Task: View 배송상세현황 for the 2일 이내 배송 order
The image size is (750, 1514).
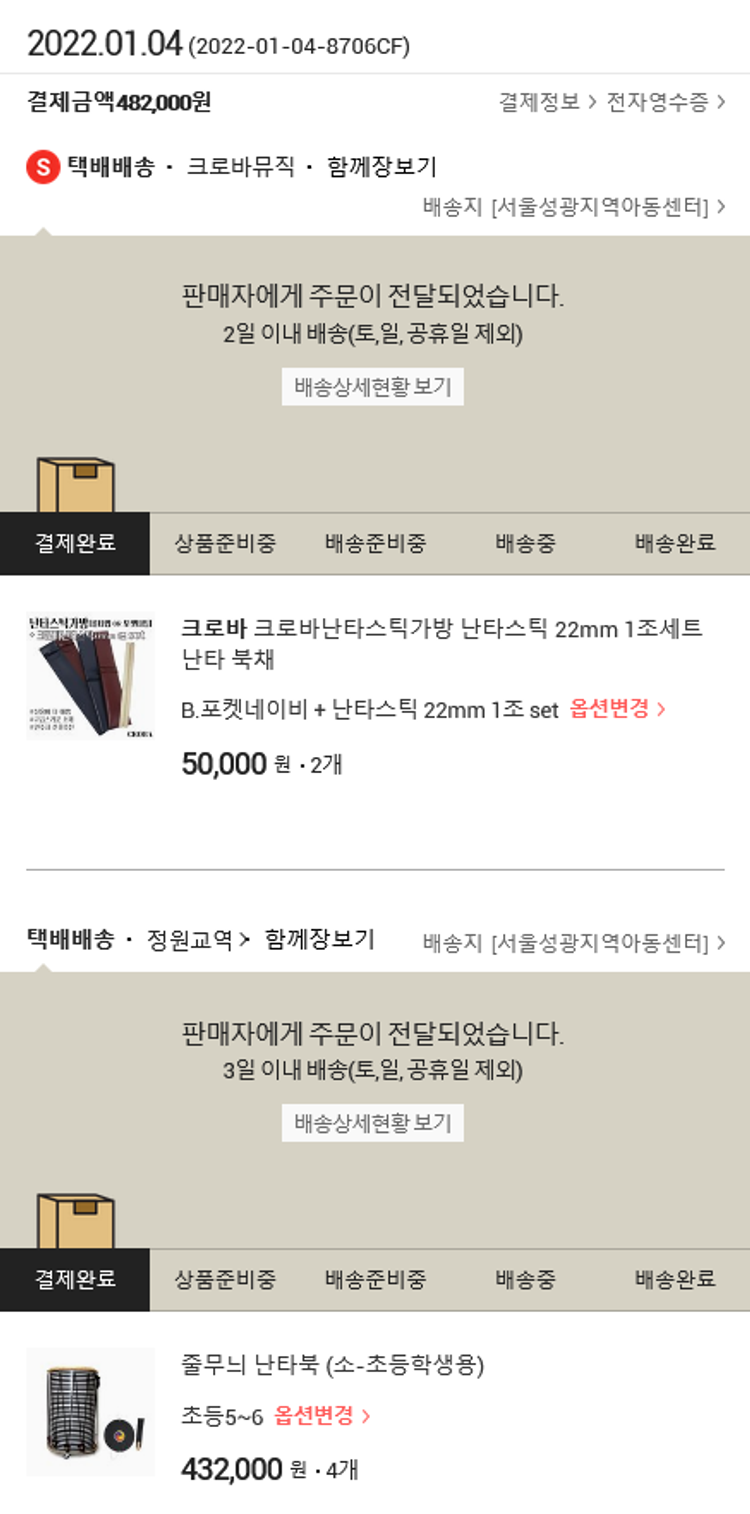Action: [x=372, y=387]
